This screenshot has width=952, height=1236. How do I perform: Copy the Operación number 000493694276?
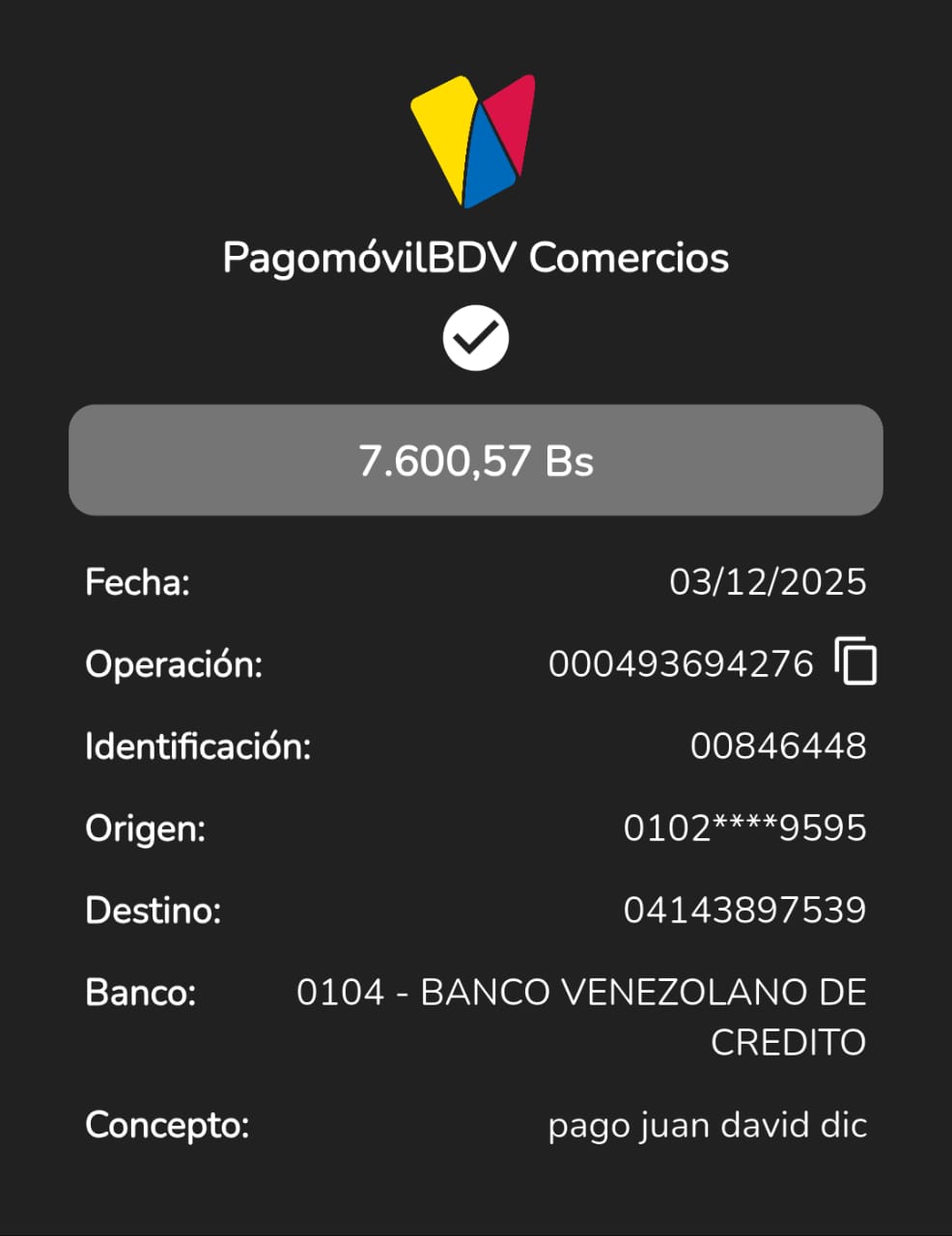855,662
